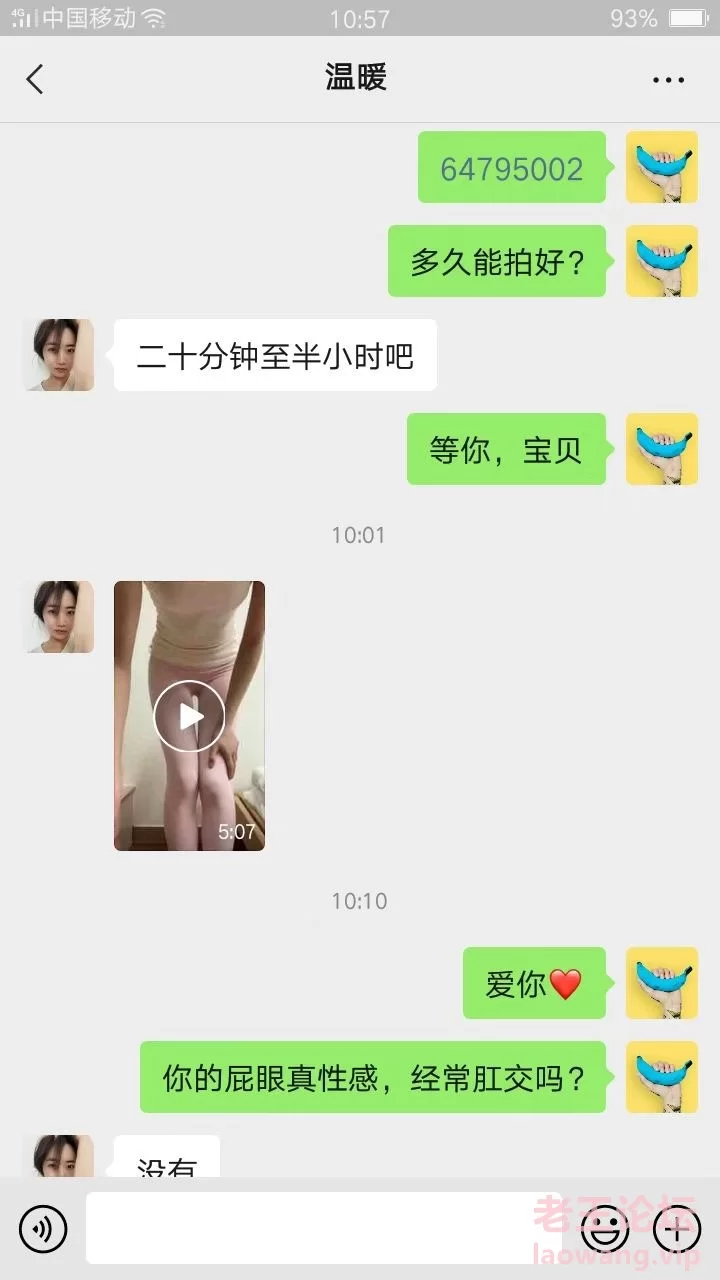Switch to voice message input

tap(43, 1228)
